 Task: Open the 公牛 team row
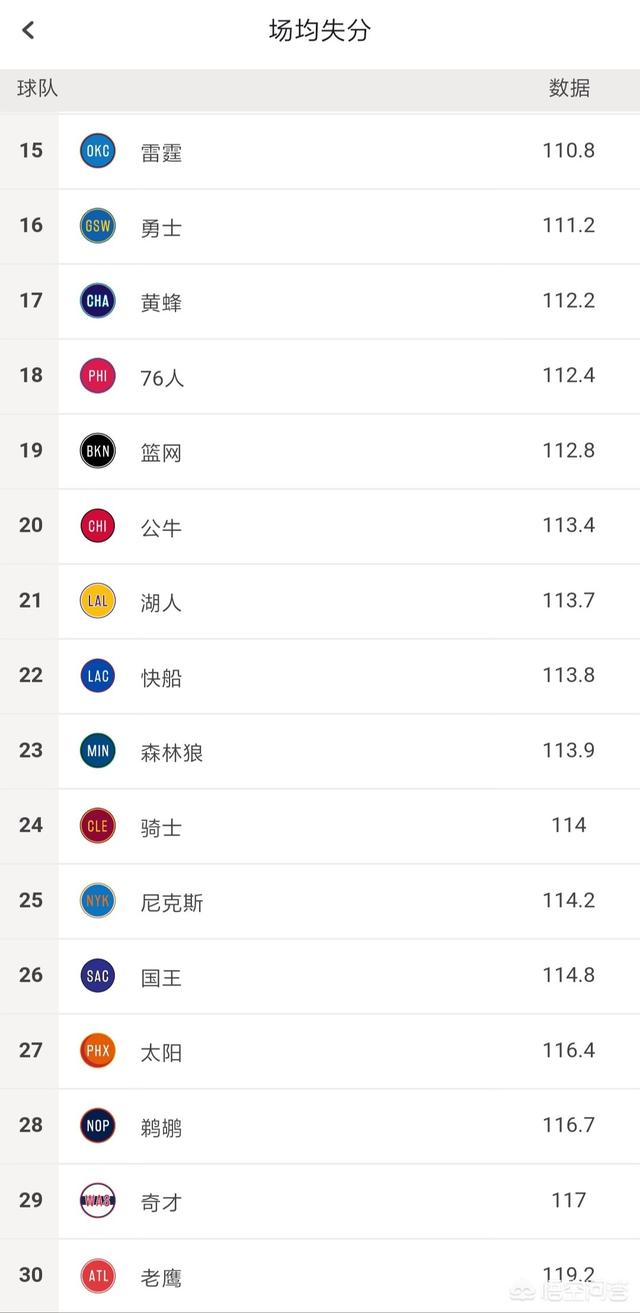pyautogui.click(x=320, y=526)
